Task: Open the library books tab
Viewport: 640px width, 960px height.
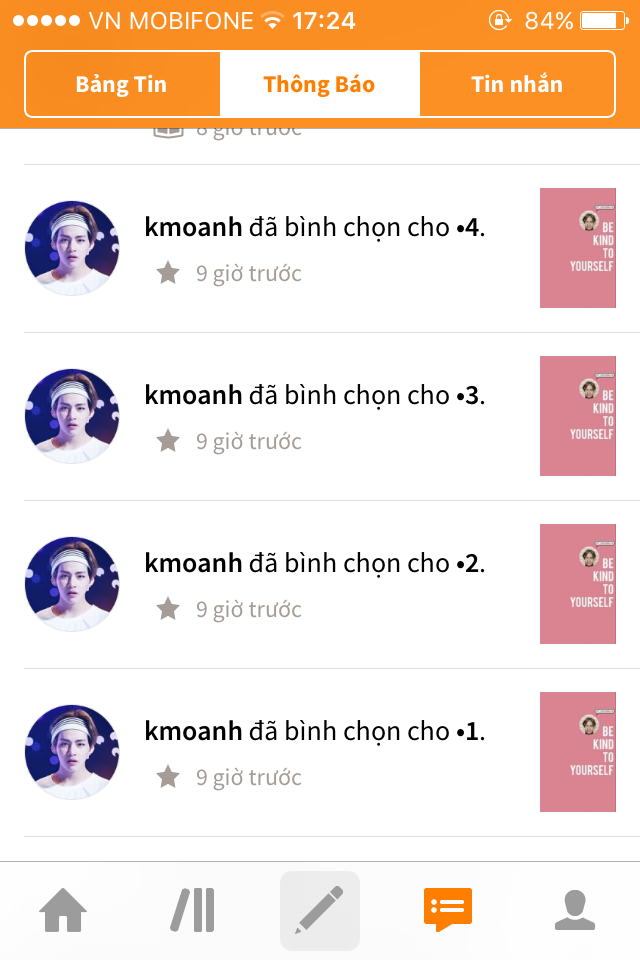Action: click(192, 910)
